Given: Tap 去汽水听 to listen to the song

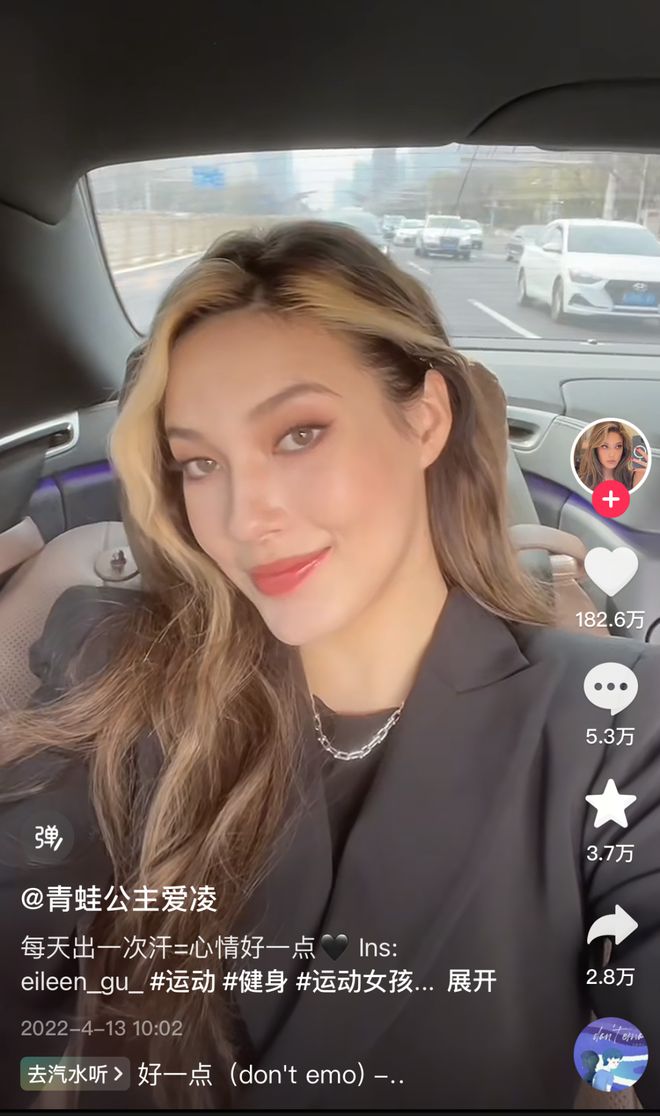Looking at the screenshot, I should coord(75,1075).
